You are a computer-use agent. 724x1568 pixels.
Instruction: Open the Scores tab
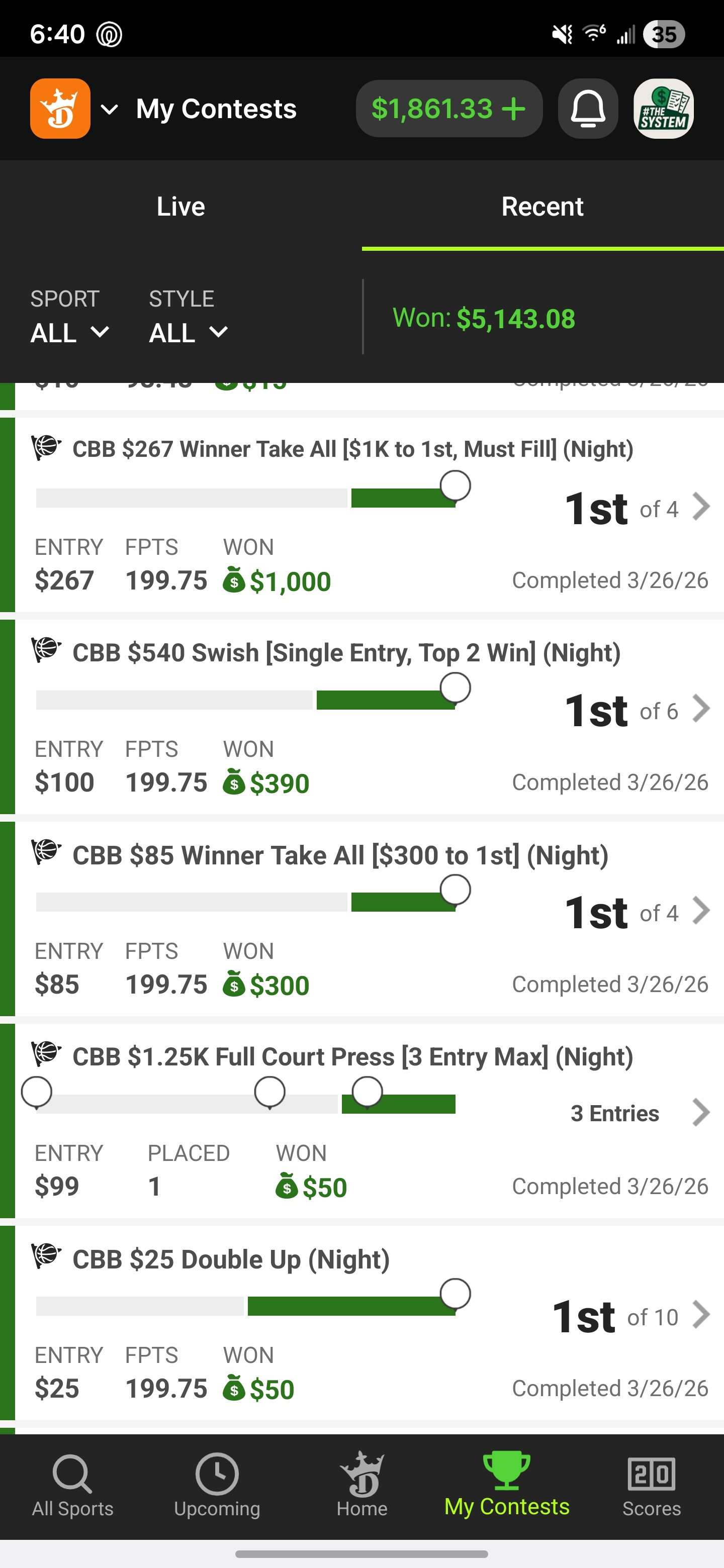pos(652,1487)
